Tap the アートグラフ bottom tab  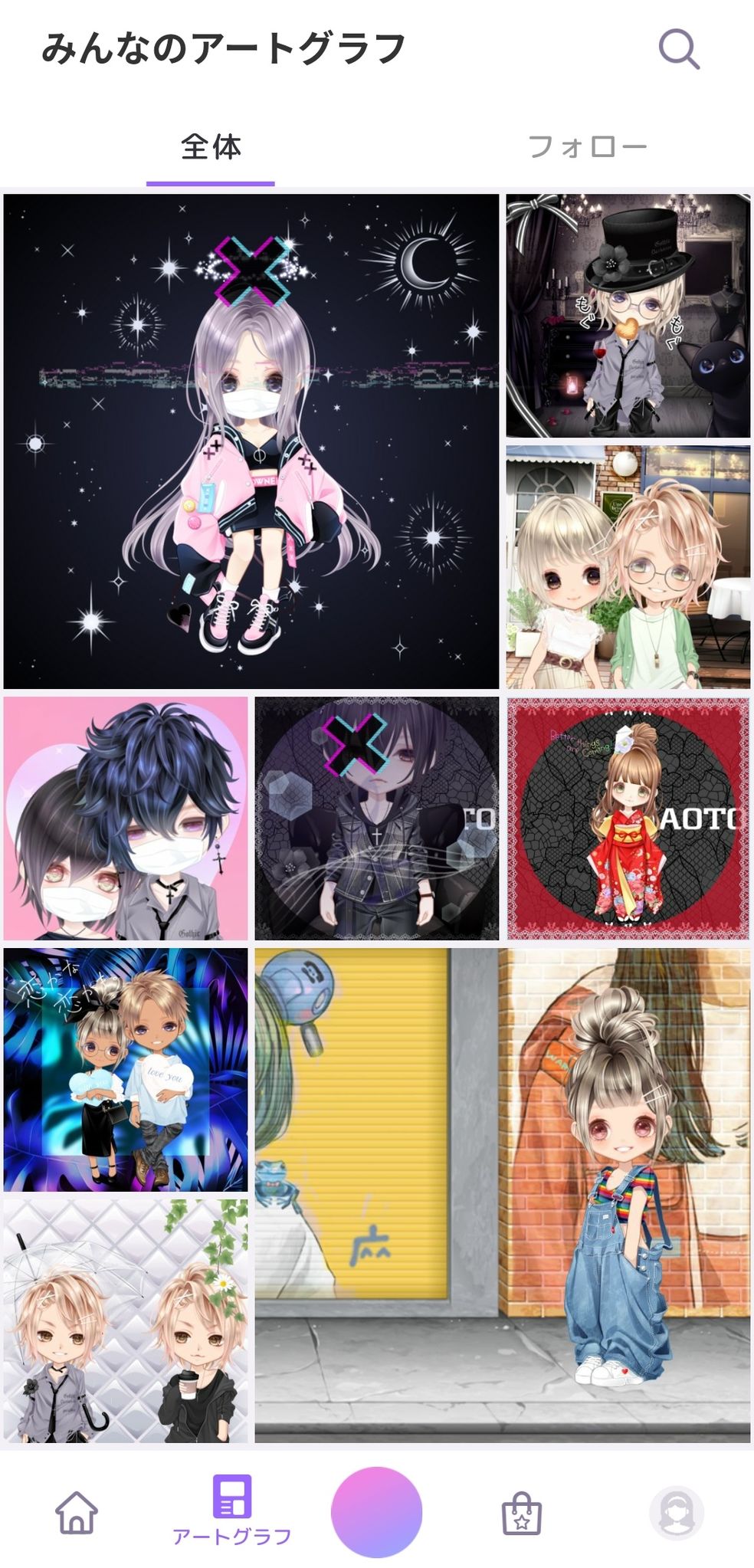[231, 1510]
